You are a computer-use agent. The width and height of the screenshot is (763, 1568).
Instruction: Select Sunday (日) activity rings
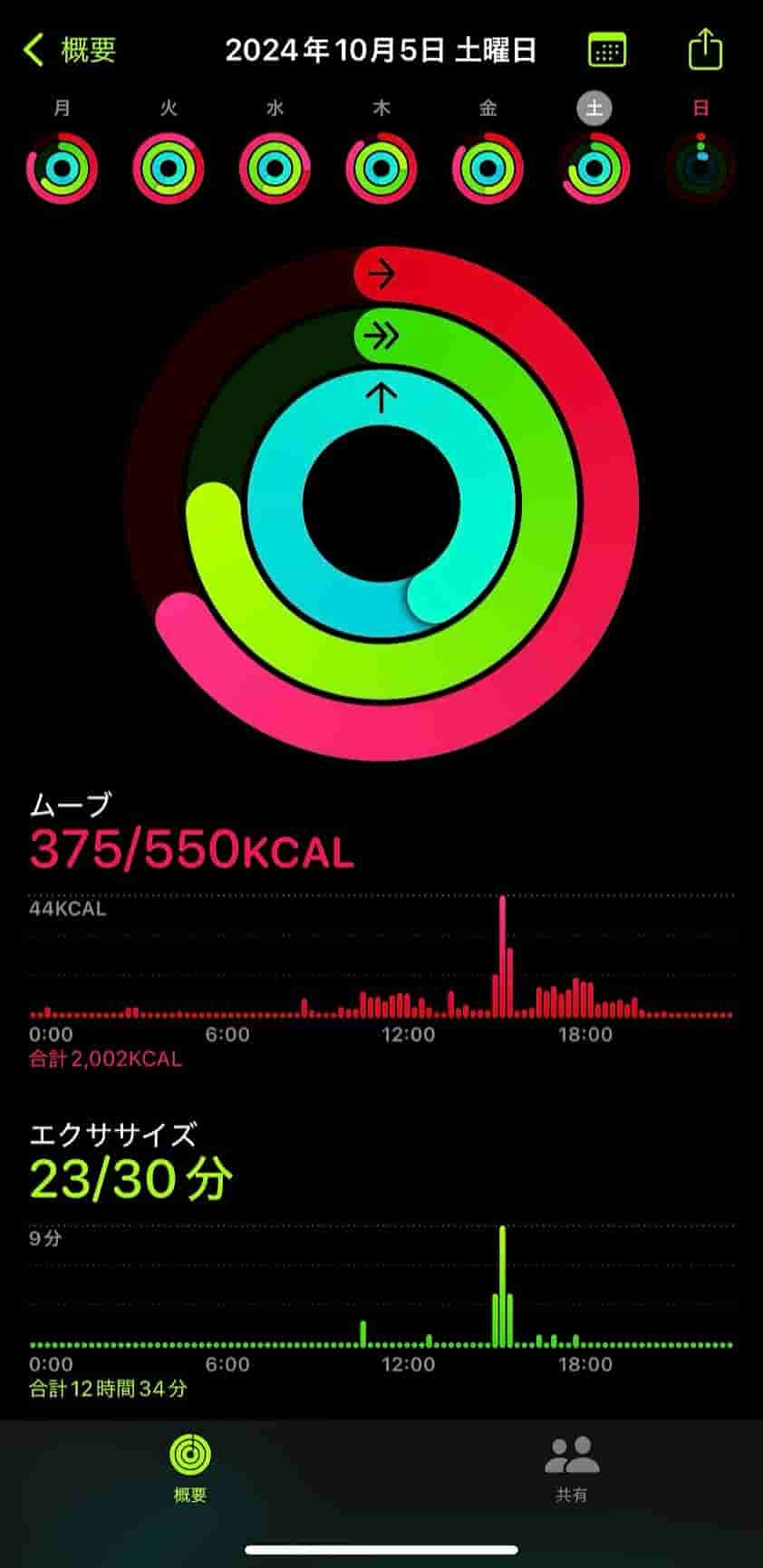(700, 168)
